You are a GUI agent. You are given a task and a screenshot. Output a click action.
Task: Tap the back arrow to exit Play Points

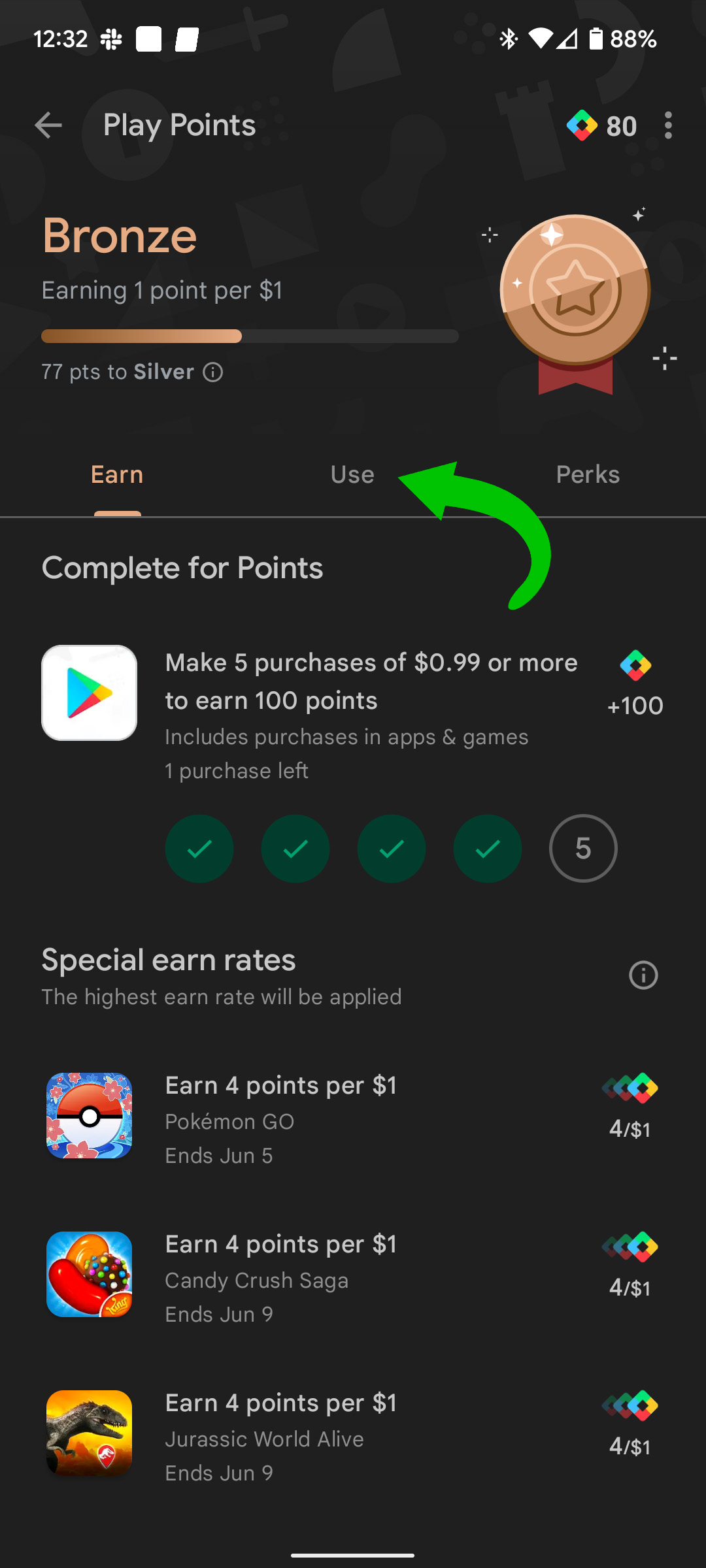tap(49, 125)
